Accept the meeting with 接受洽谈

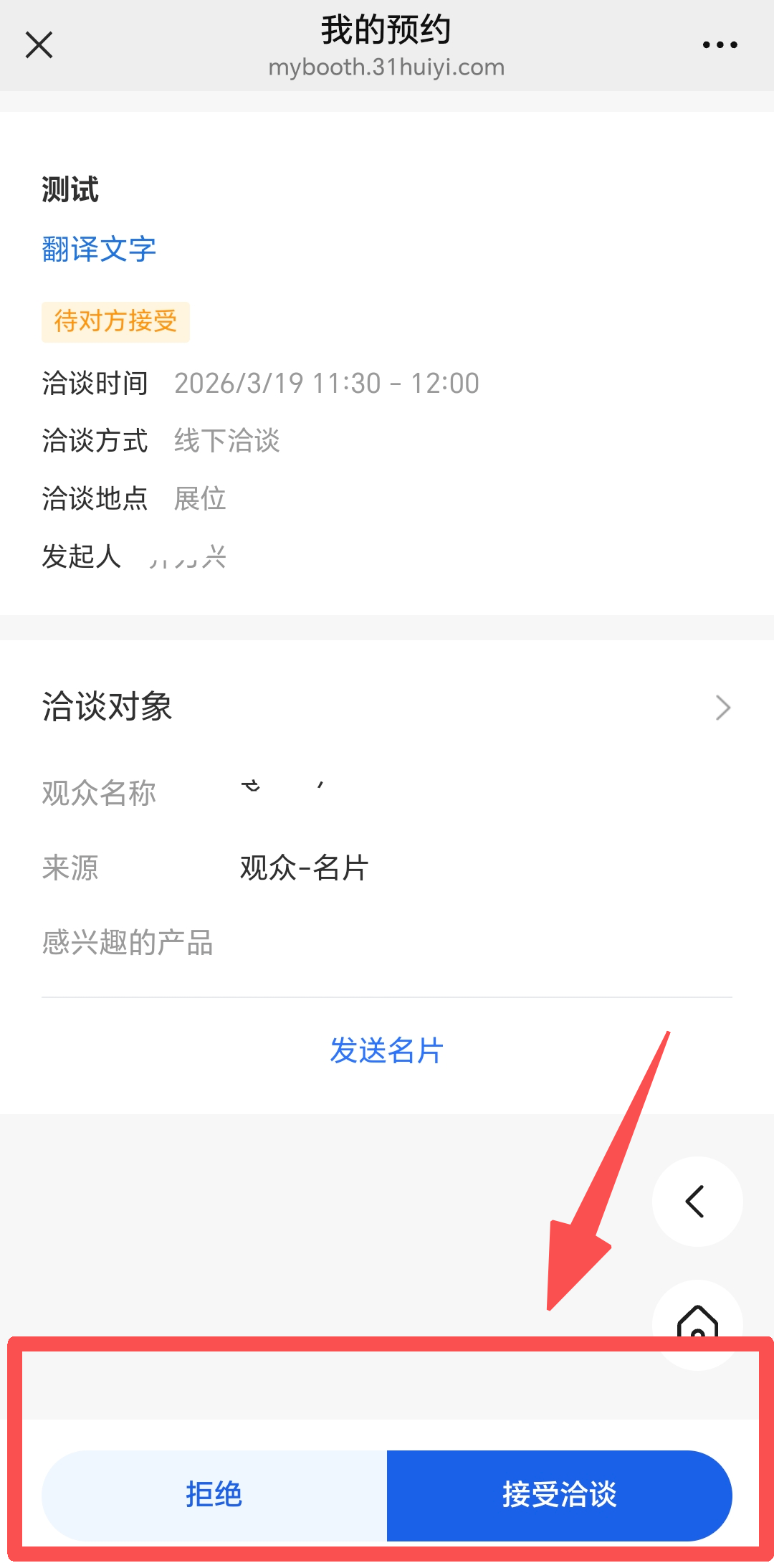point(559,1496)
